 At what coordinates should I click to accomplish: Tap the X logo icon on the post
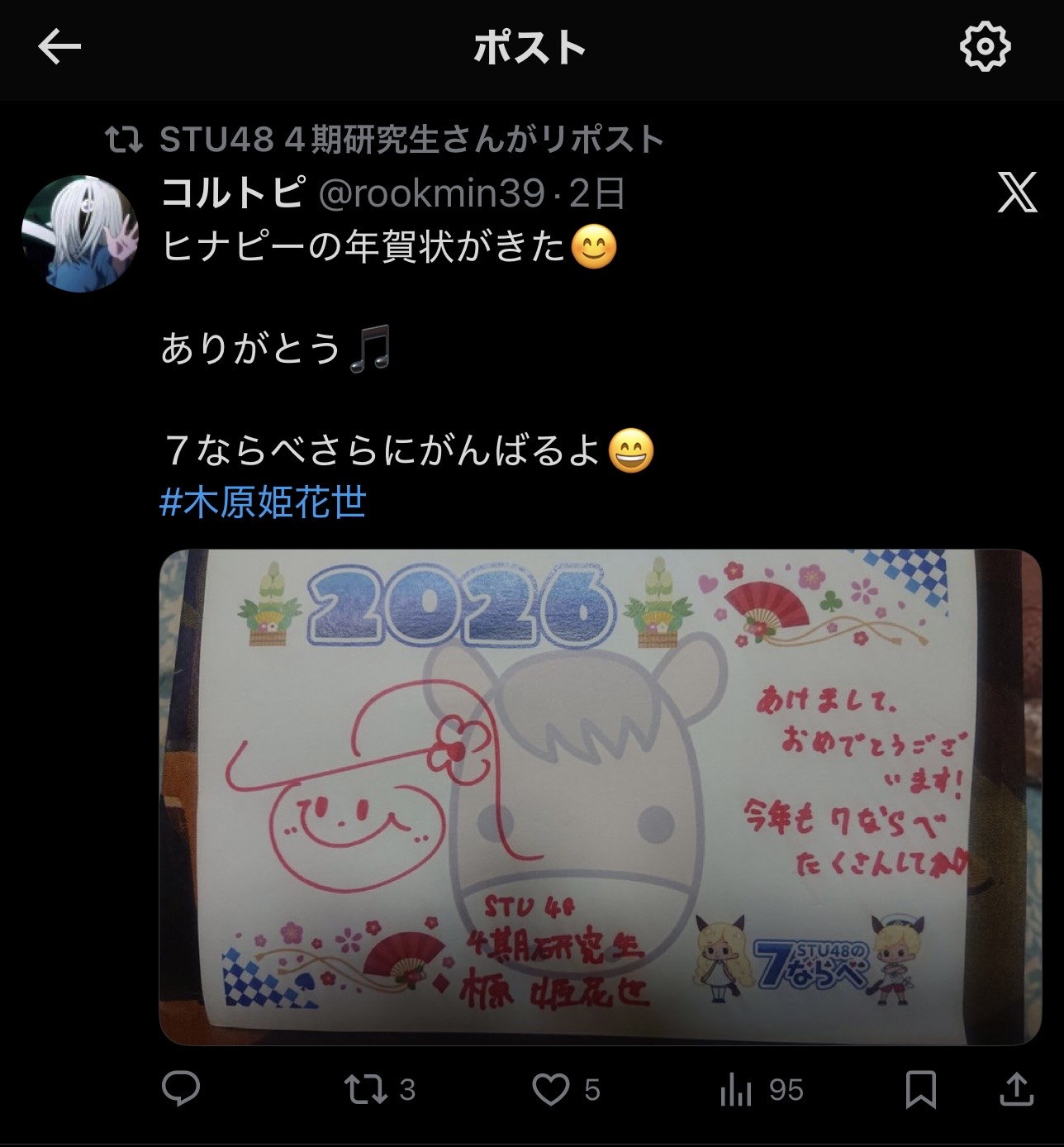pos(1016,193)
